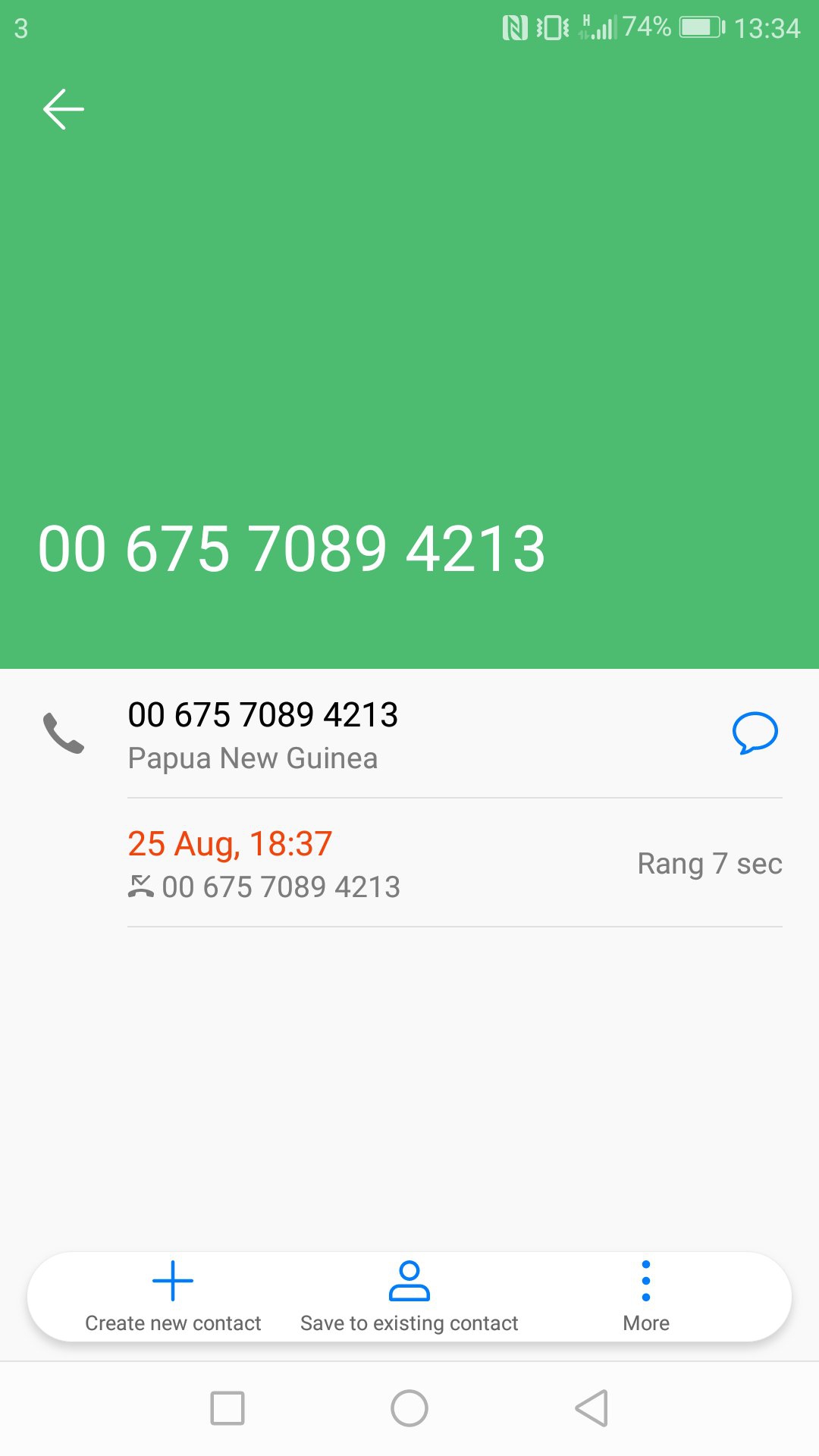Save to existing contact

point(409,1296)
